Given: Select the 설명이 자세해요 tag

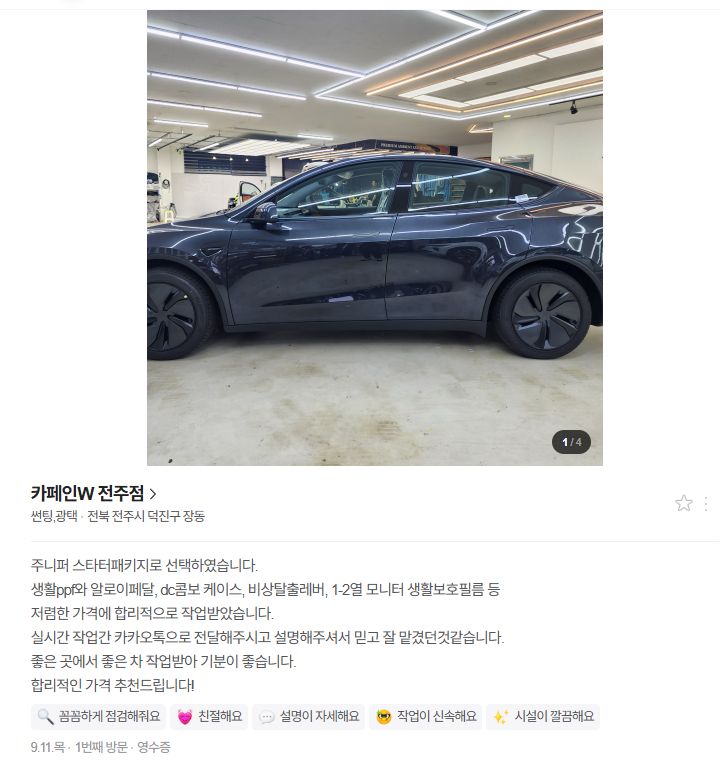Looking at the screenshot, I should click(x=308, y=716).
